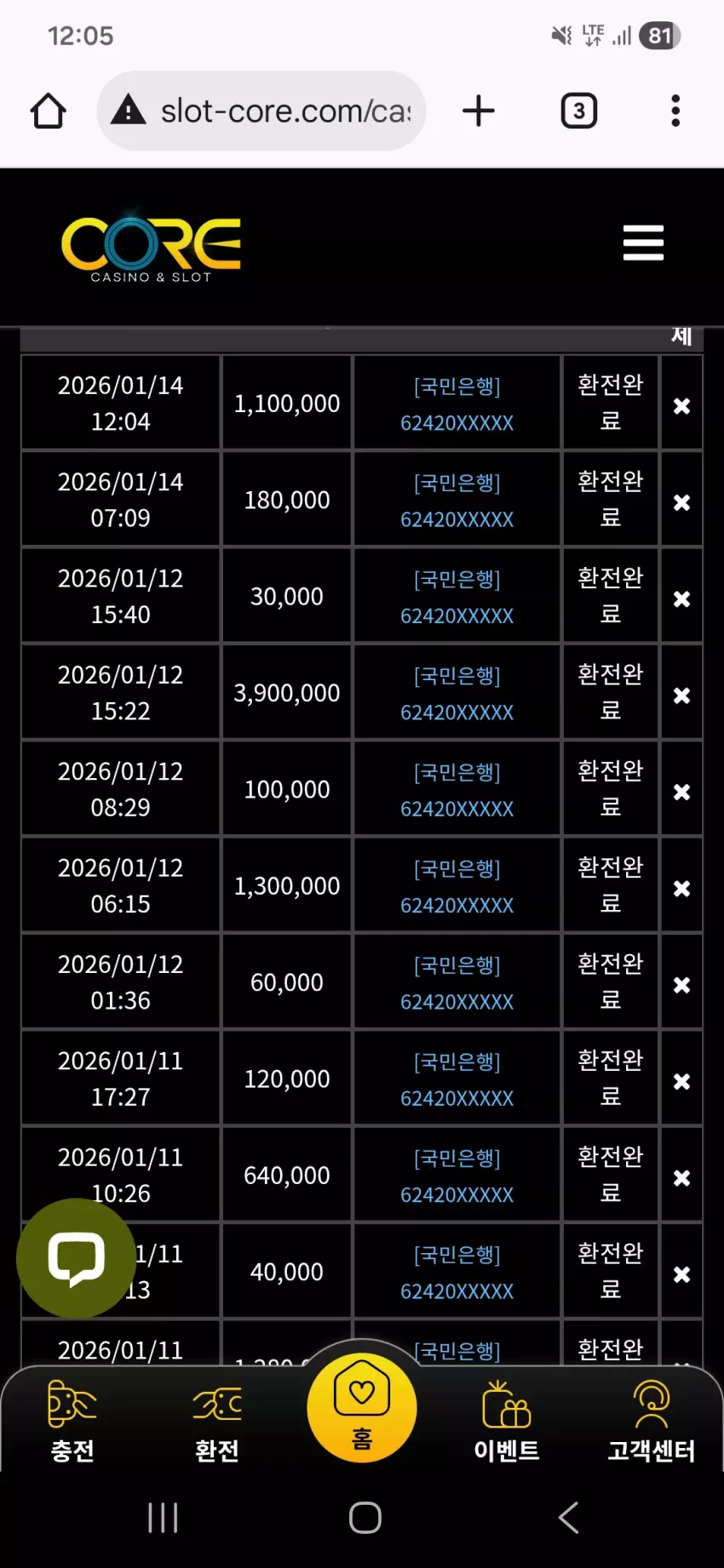Open the browser home page
Screen dimensions: 724x1568
click(49, 111)
